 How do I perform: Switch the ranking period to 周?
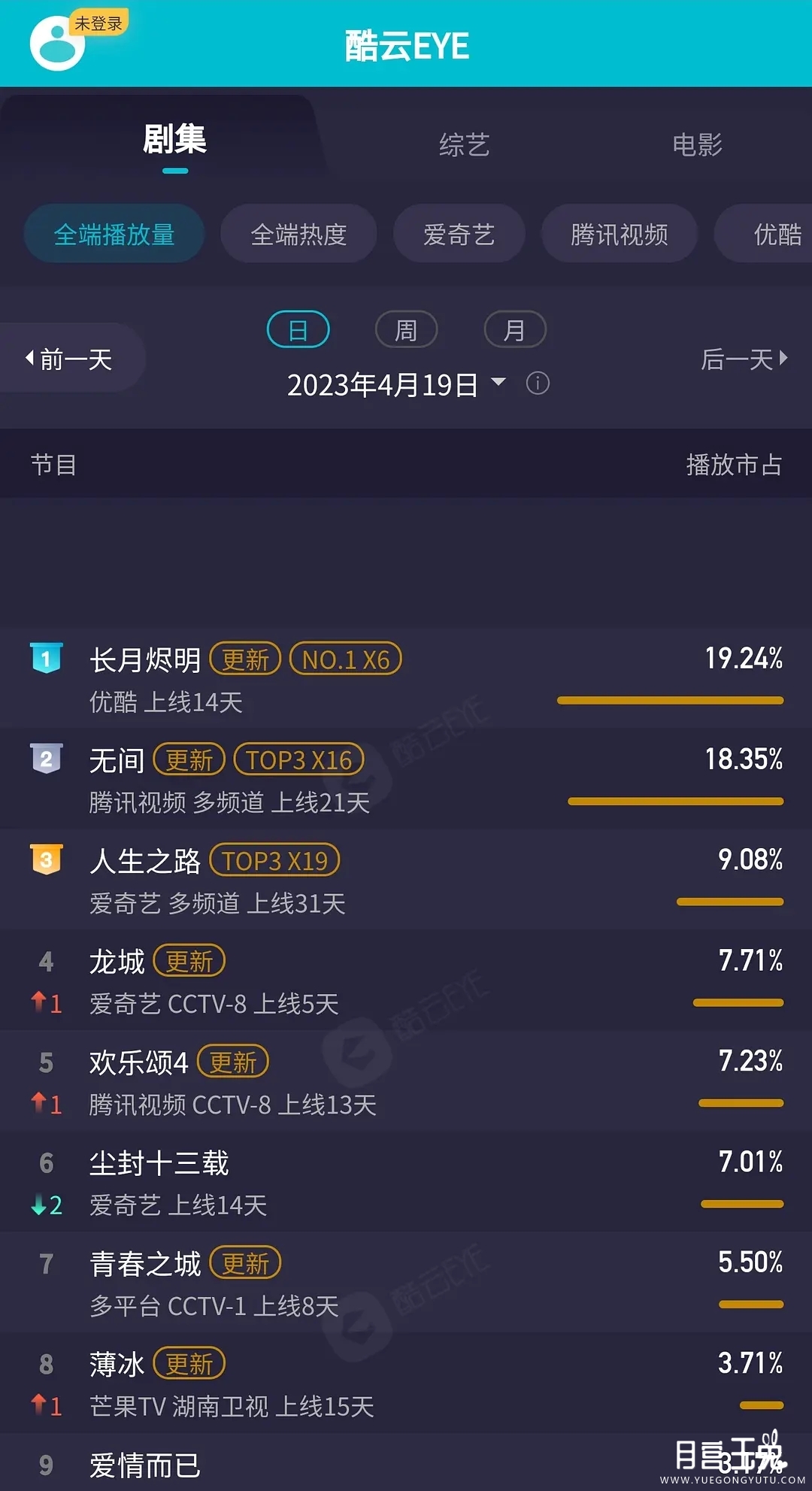click(x=406, y=329)
